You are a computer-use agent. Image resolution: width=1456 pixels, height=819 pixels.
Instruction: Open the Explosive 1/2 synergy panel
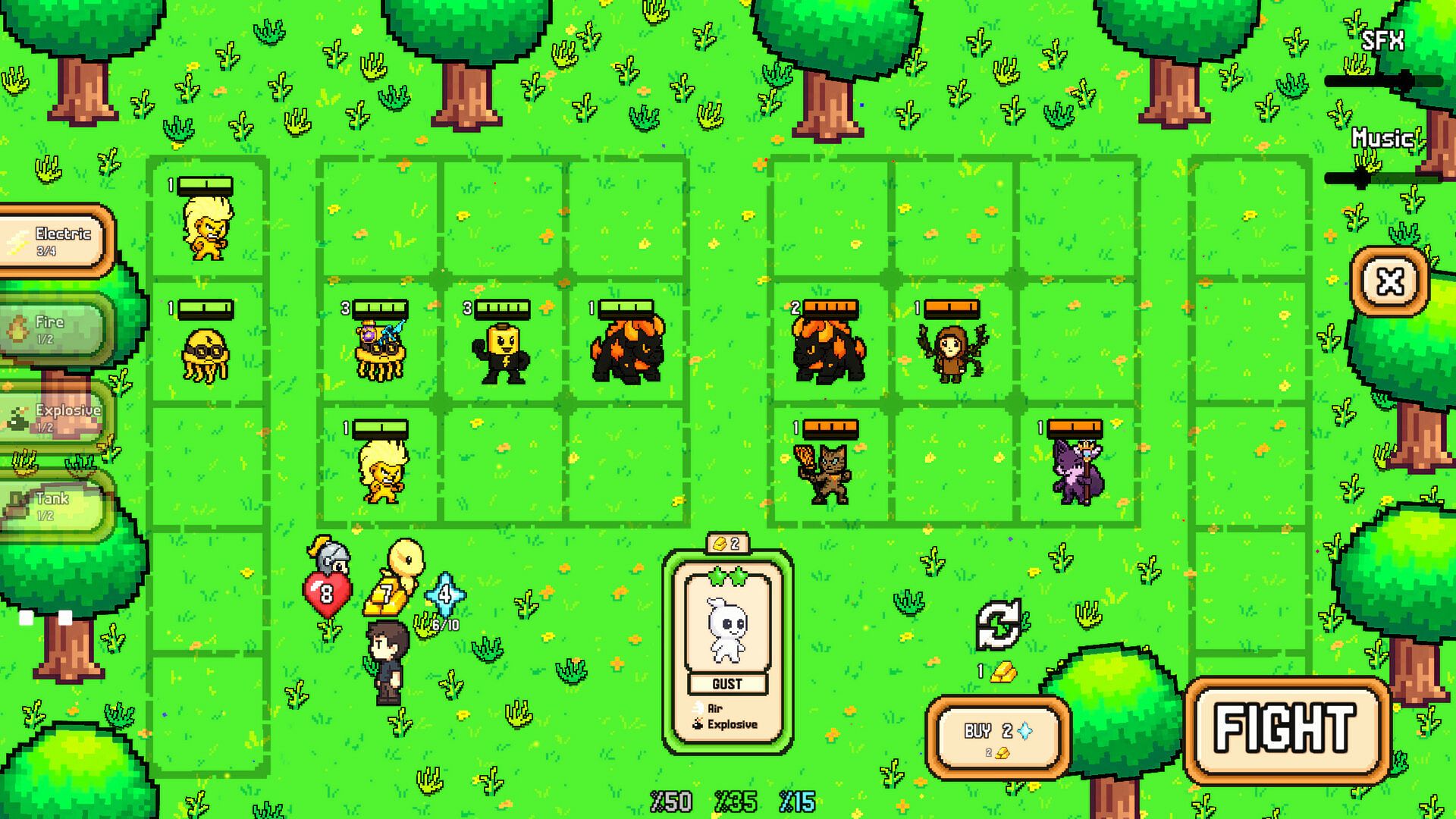(x=55, y=417)
